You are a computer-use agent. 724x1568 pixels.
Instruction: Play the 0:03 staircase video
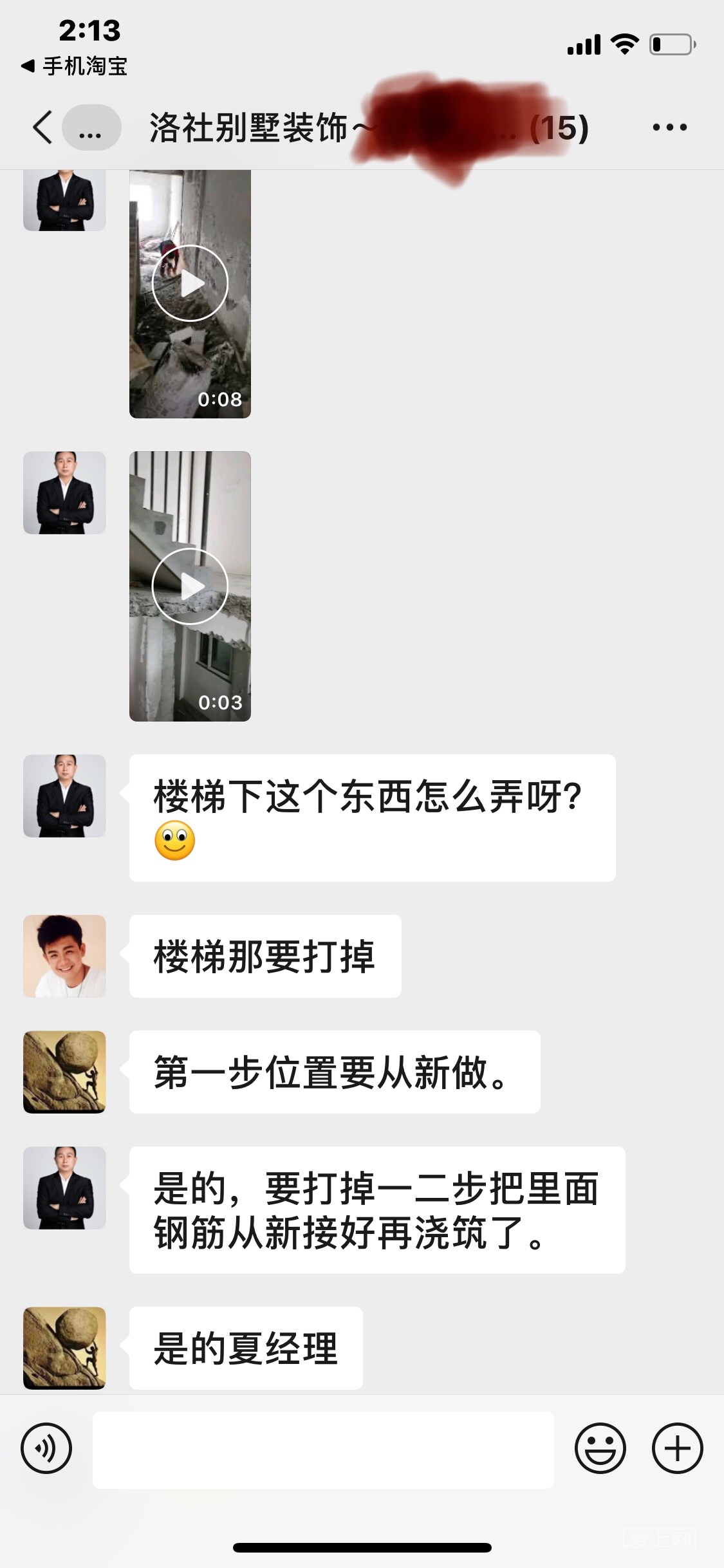tap(190, 586)
